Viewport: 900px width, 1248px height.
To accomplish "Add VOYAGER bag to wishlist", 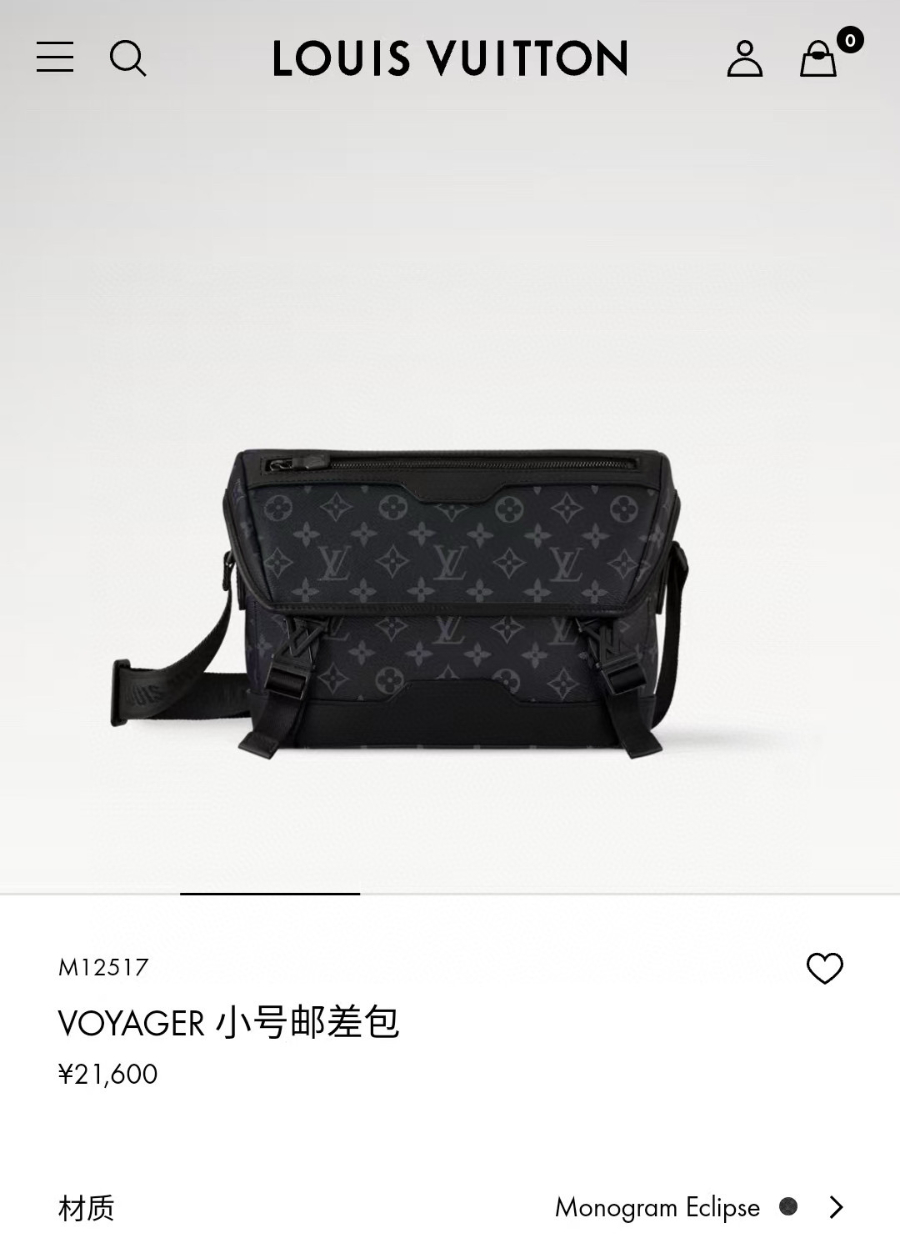I will (x=825, y=968).
